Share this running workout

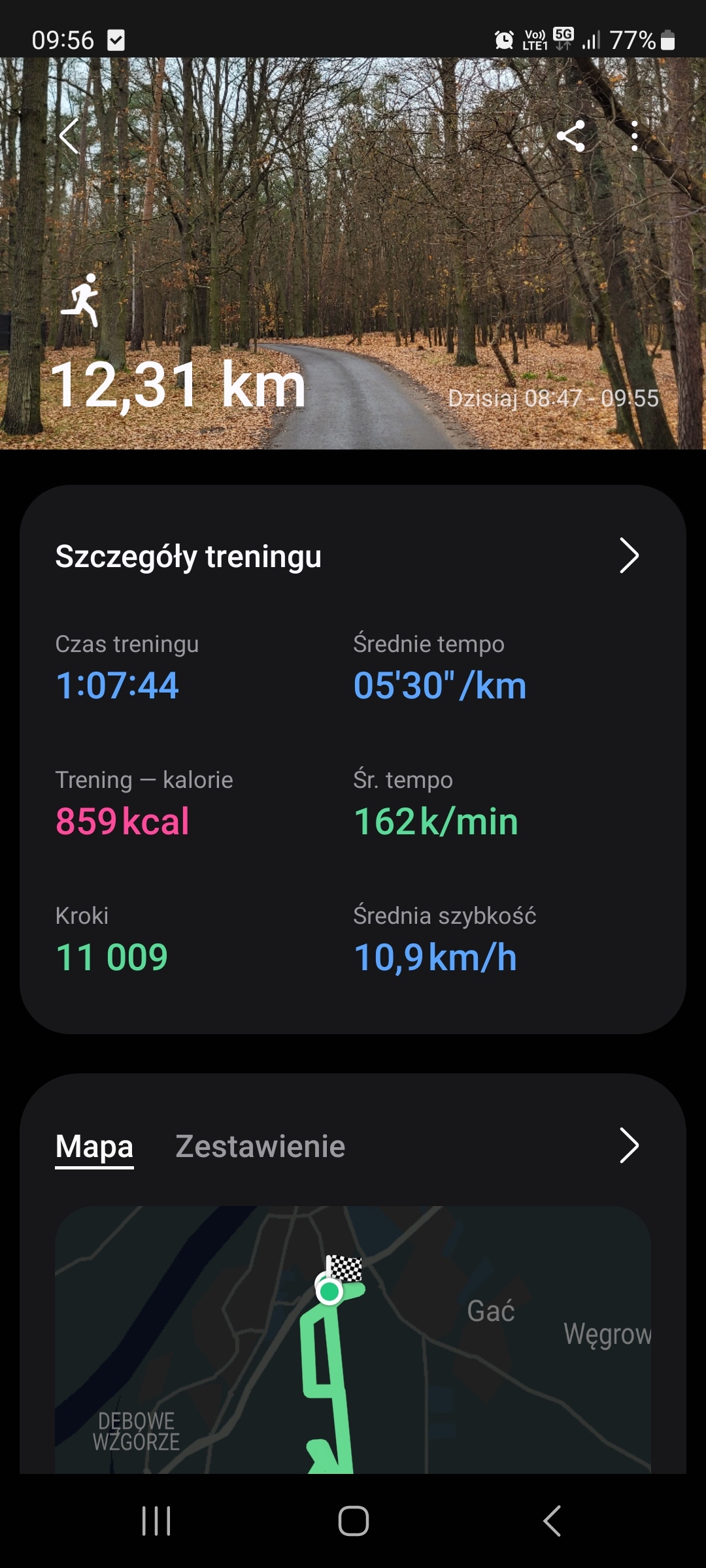pyautogui.click(x=571, y=137)
